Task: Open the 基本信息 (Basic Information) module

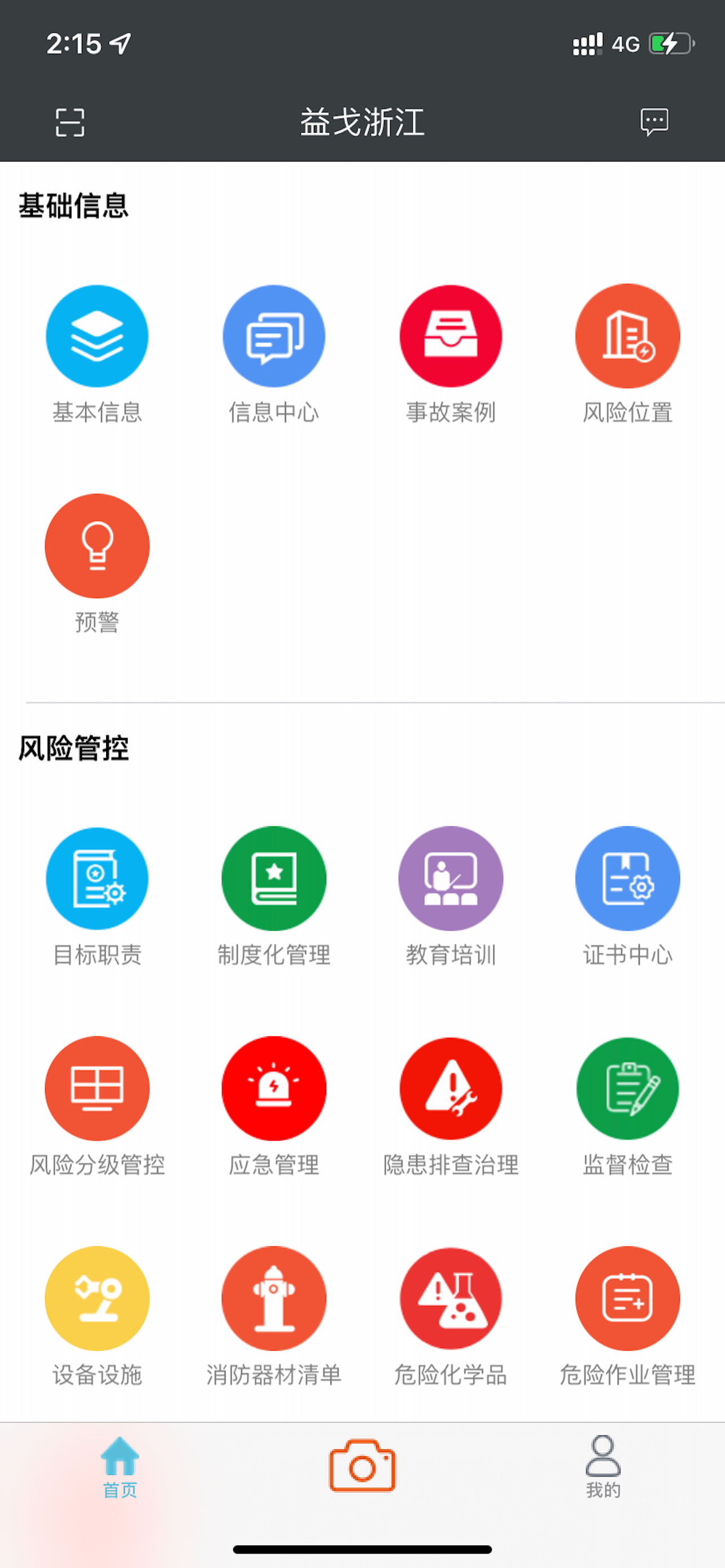Action: click(x=96, y=335)
